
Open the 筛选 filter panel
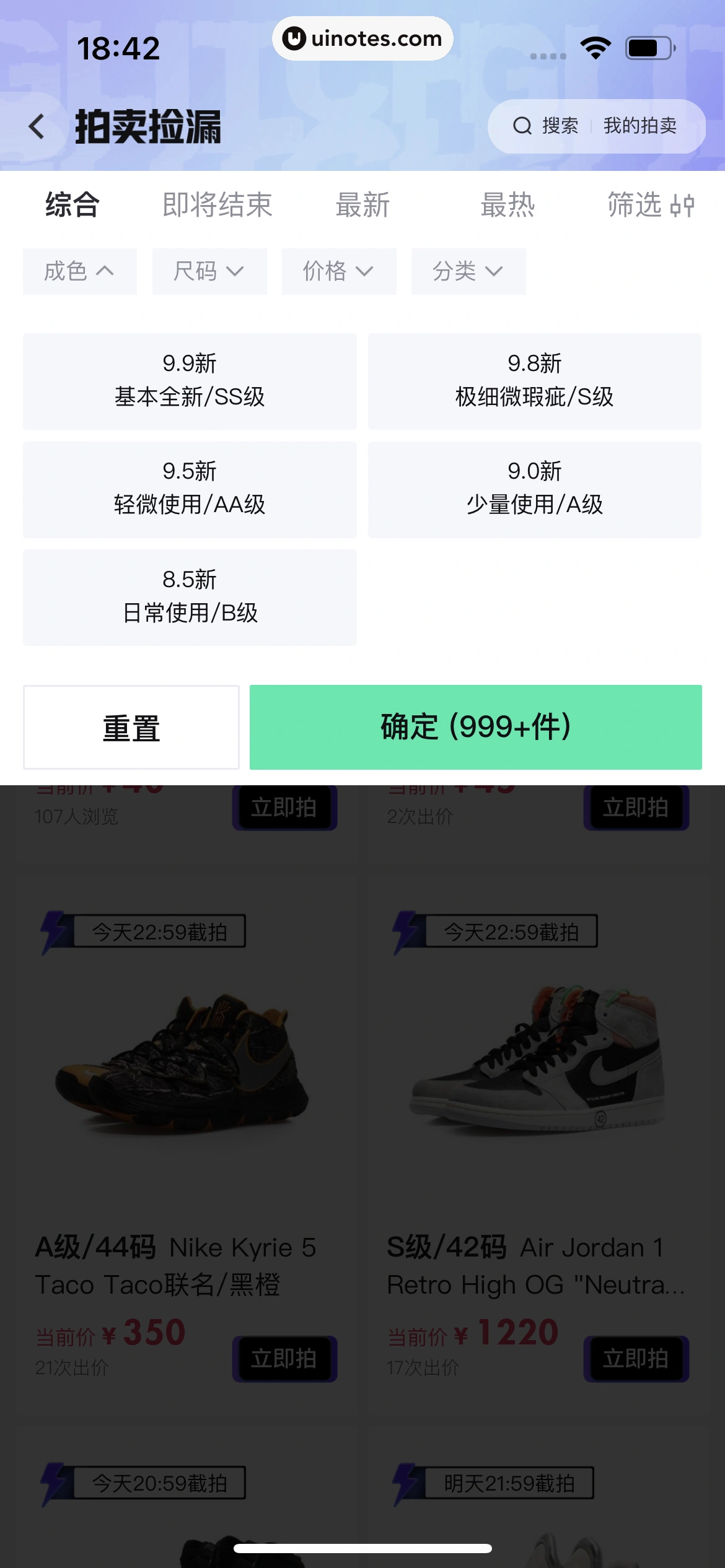pyautogui.click(x=651, y=204)
